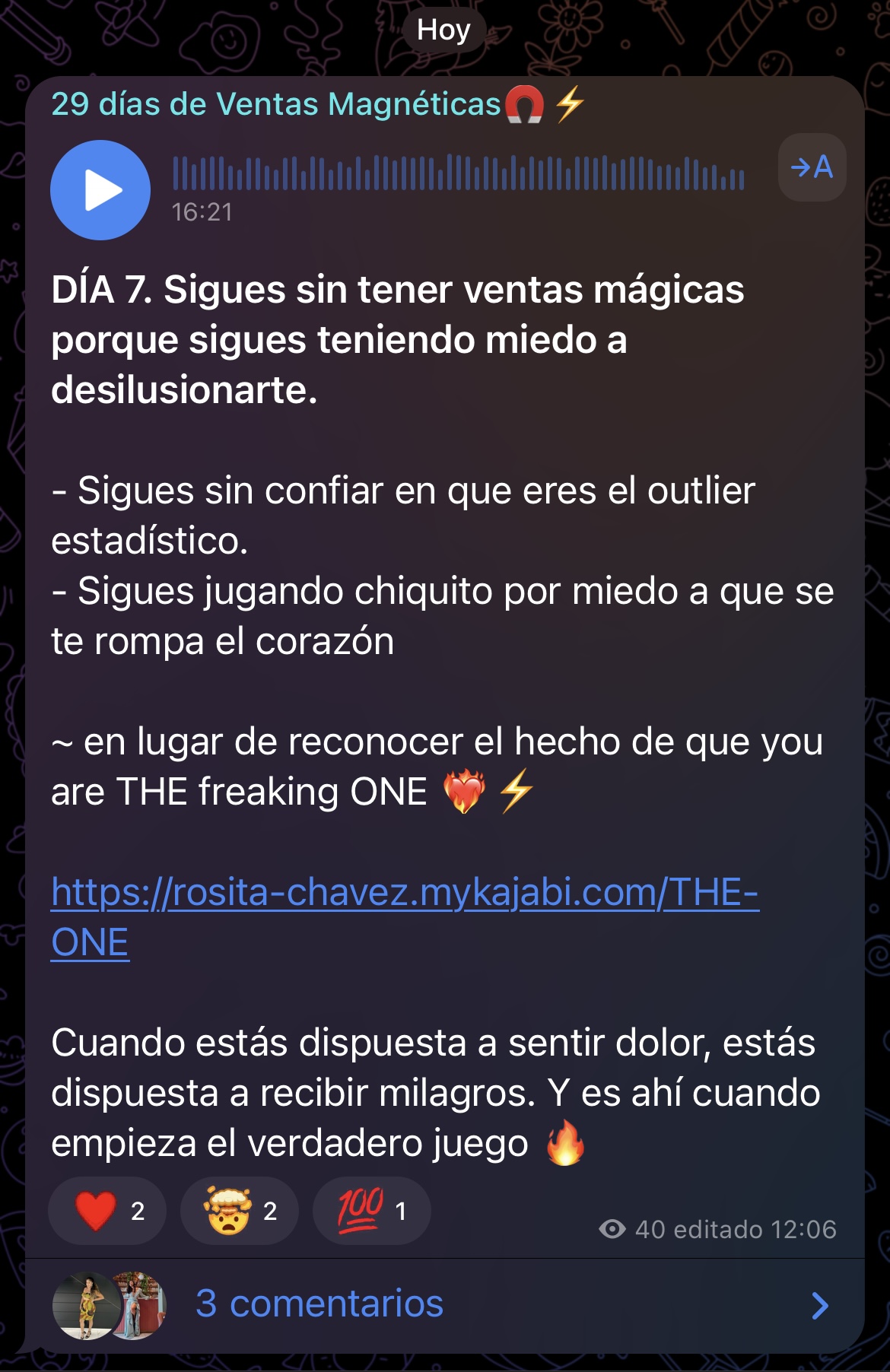Seek within the voice message waveform
Image resolution: width=890 pixels, height=1372 pixels.
coord(458,173)
